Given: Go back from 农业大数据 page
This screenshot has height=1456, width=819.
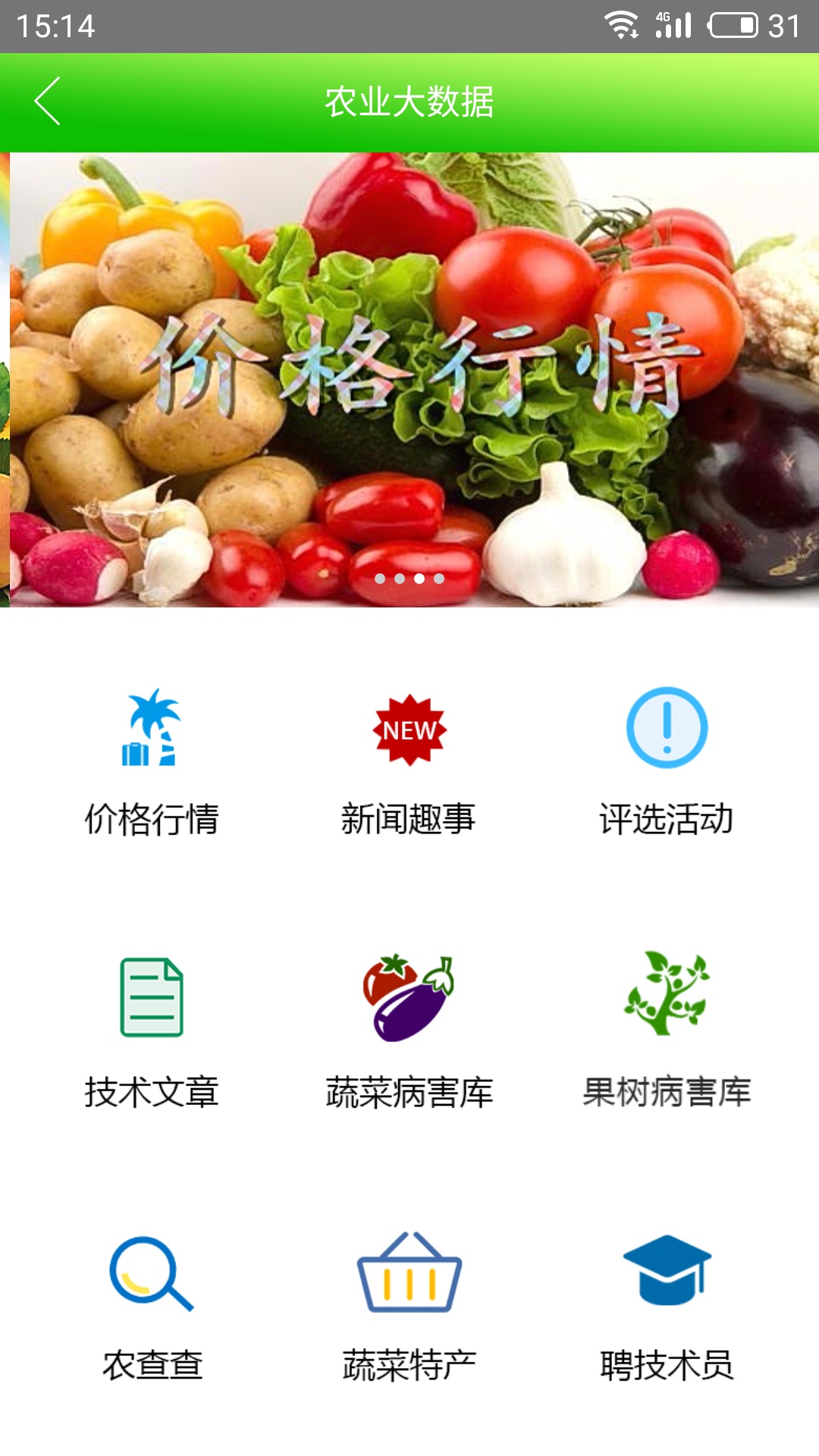Looking at the screenshot, I should [x=47, y=102].
